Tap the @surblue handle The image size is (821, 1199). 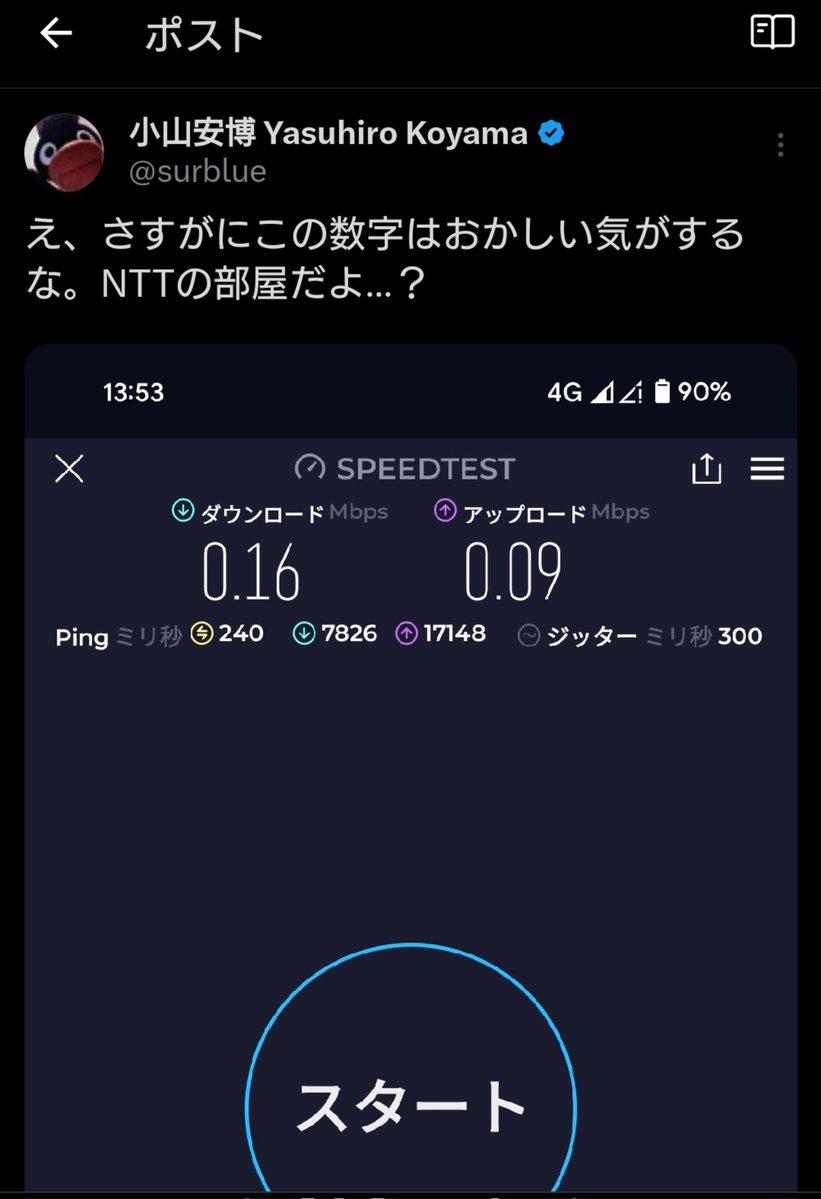(198, 172)
